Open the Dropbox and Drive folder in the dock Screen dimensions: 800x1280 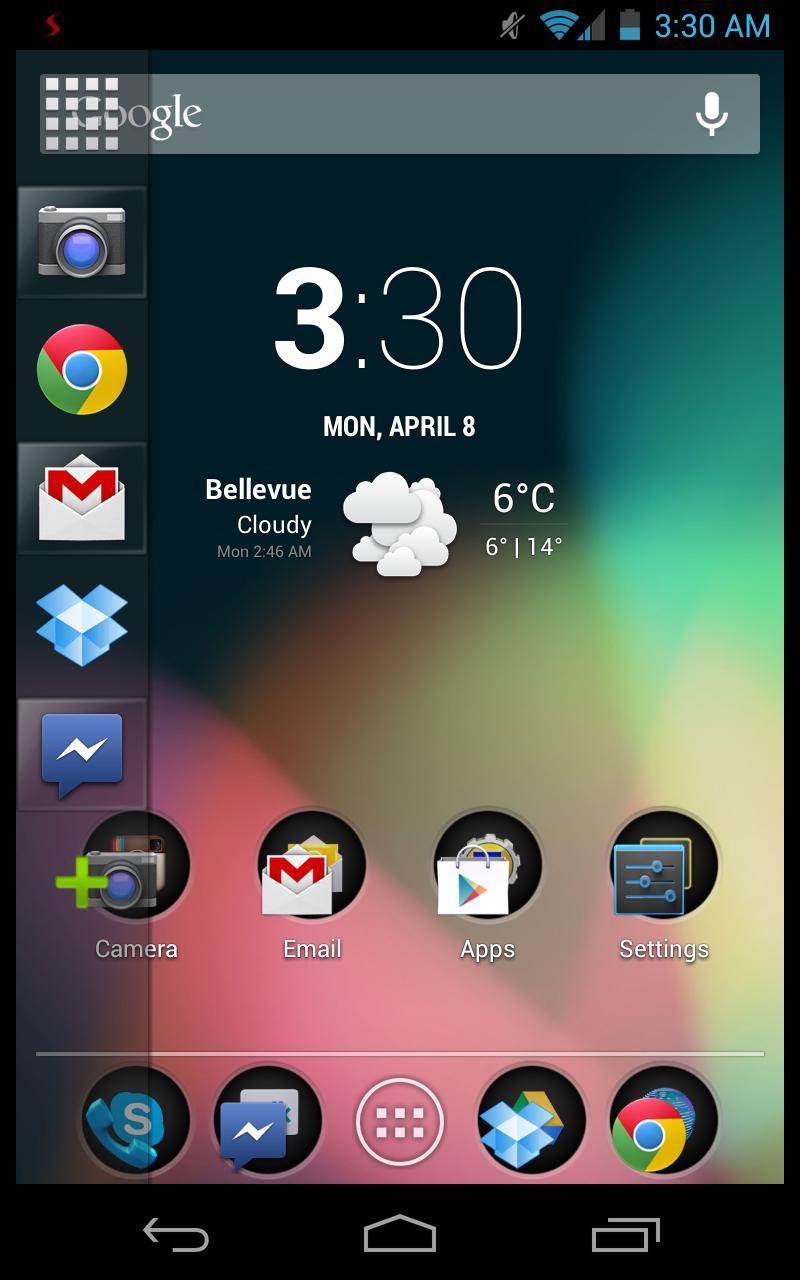click(x=532, y=1122)
